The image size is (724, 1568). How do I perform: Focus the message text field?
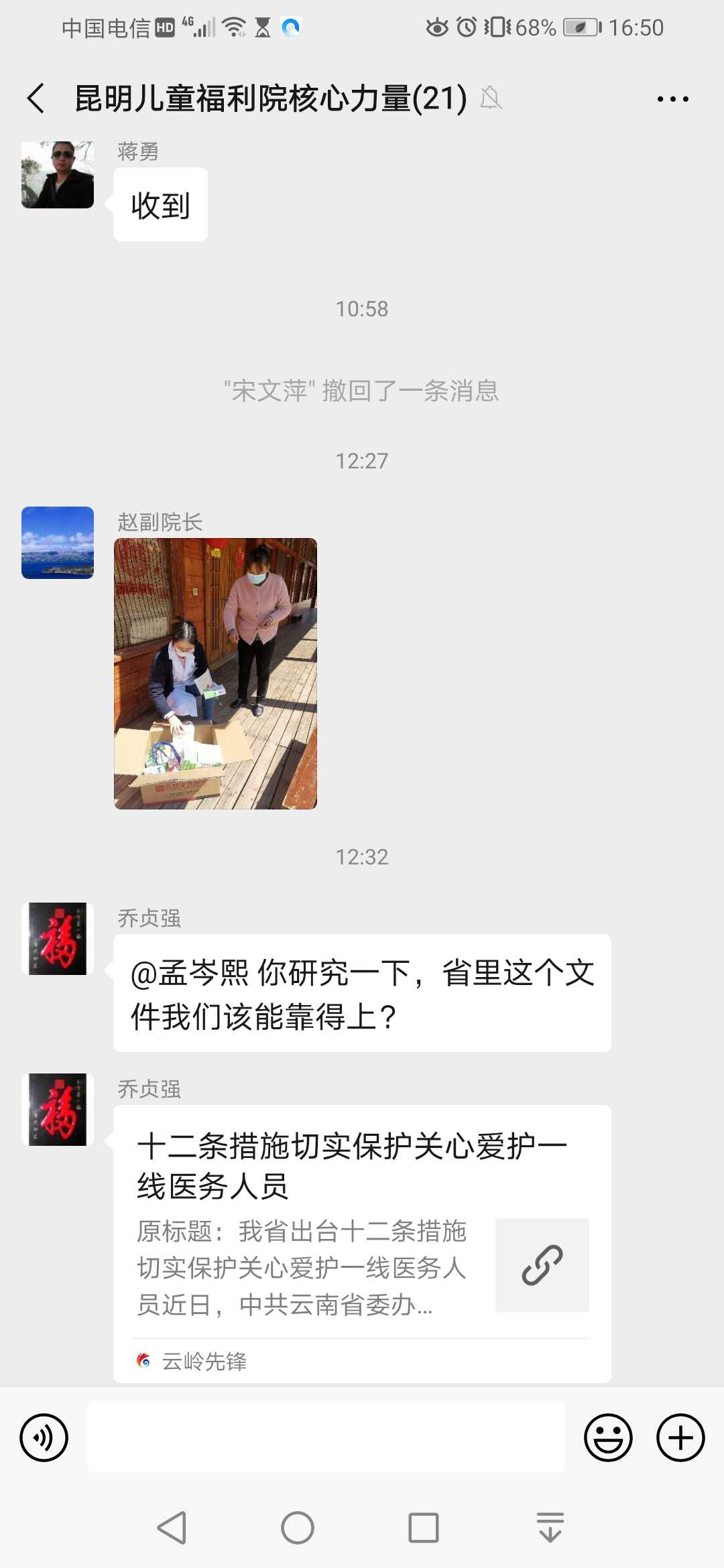point(326,1437)
